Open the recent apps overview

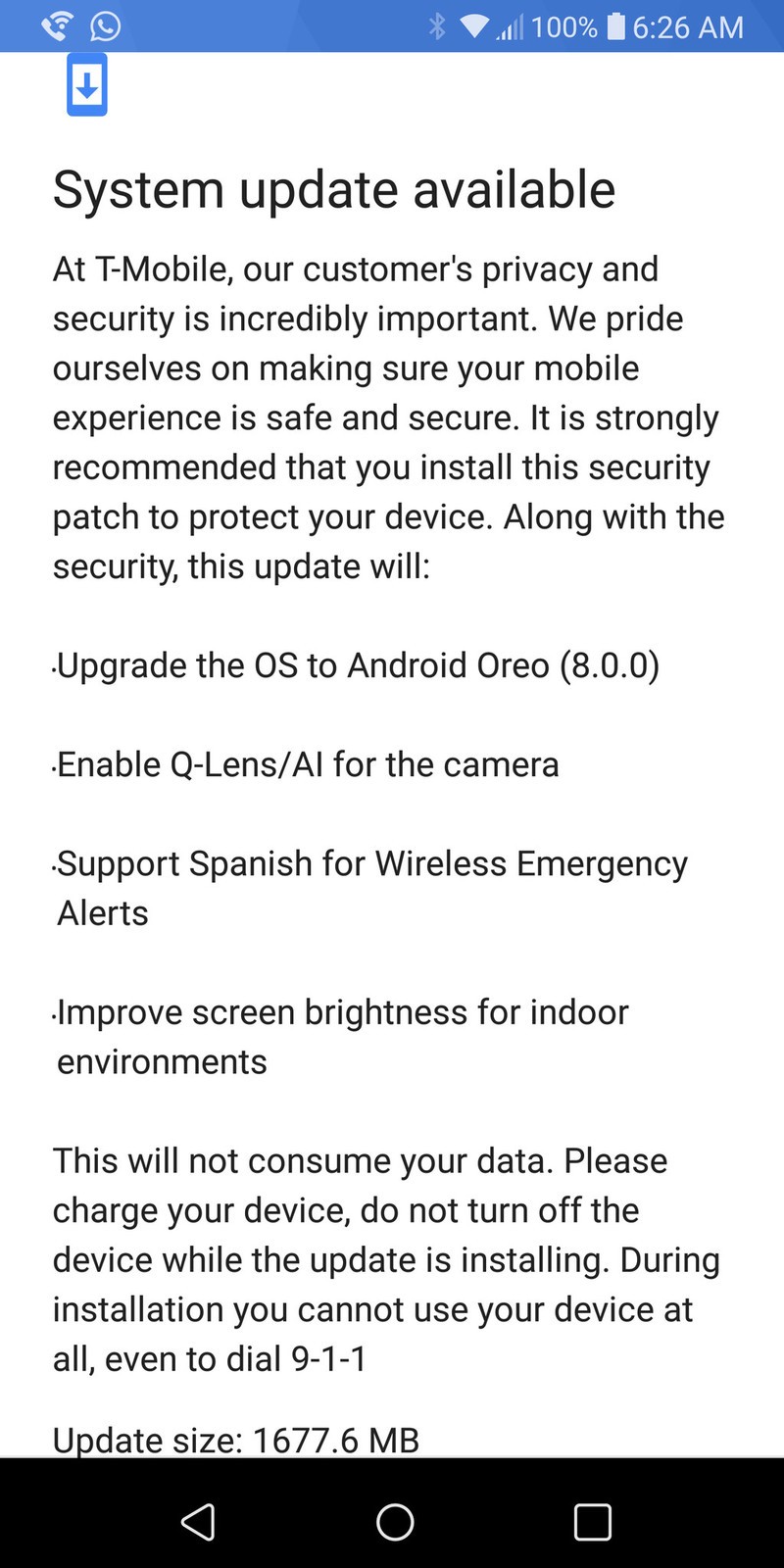[592, 1522]
